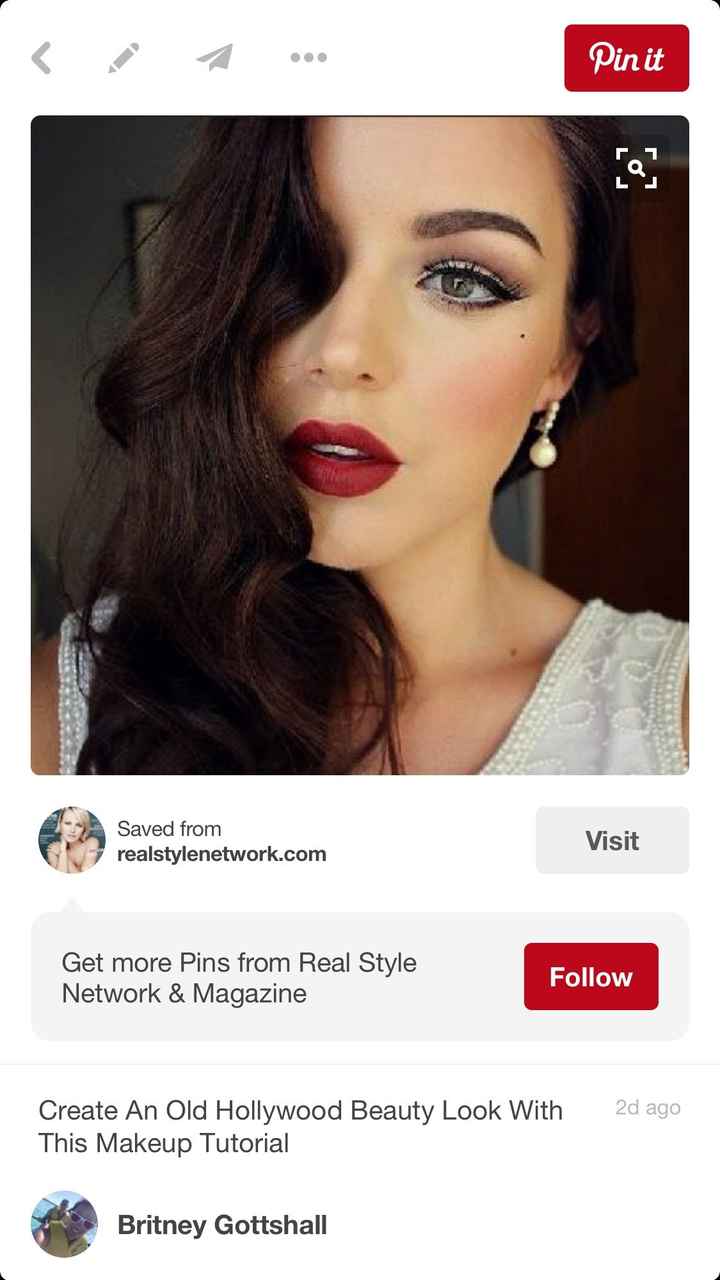This screenshot has height=1280, width=720.
Task: Open more options with the ellipsis icon
Action: coord(307,57)
